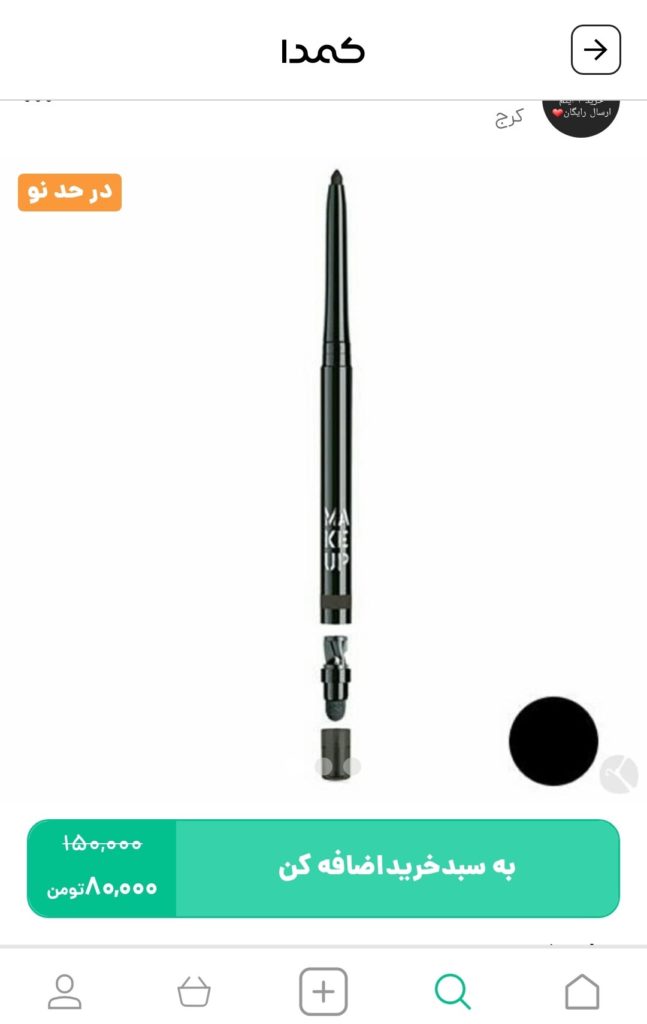
Task: Go back using the top arrow button
Action: coord(595,50)
